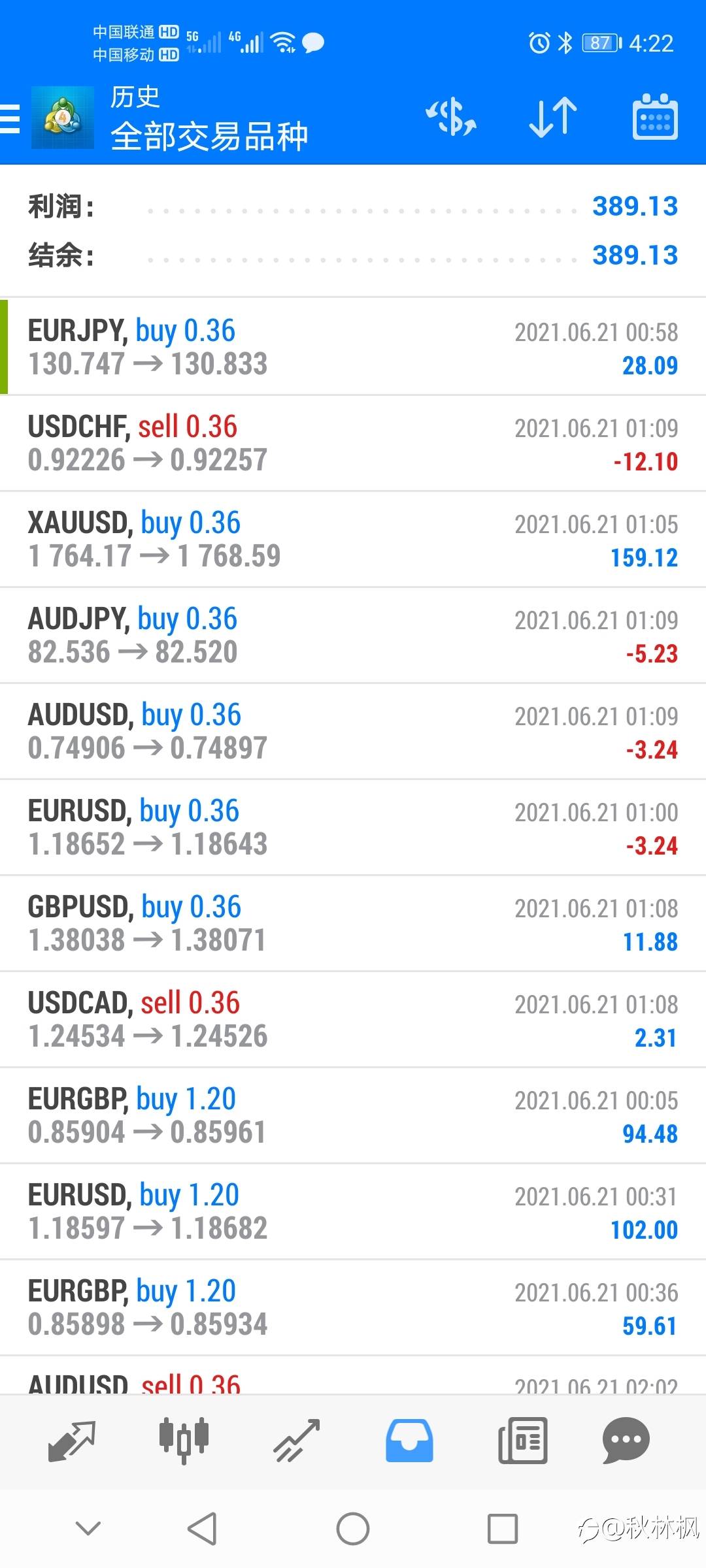706x1568 pixels.
Task: Open the side drawer menu
Action: click(10, 119)
